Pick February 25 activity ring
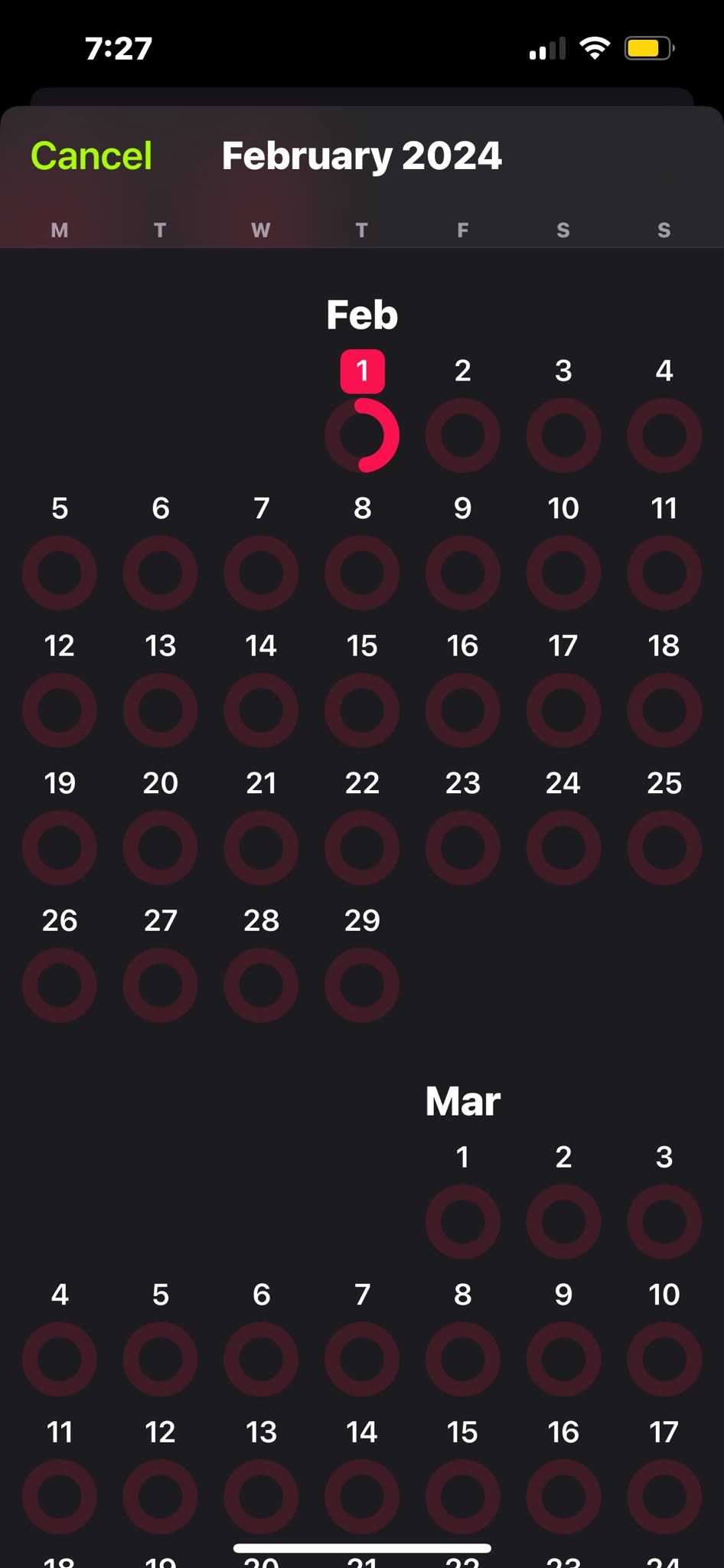724x1568 pixels. [x=664, y=847]
